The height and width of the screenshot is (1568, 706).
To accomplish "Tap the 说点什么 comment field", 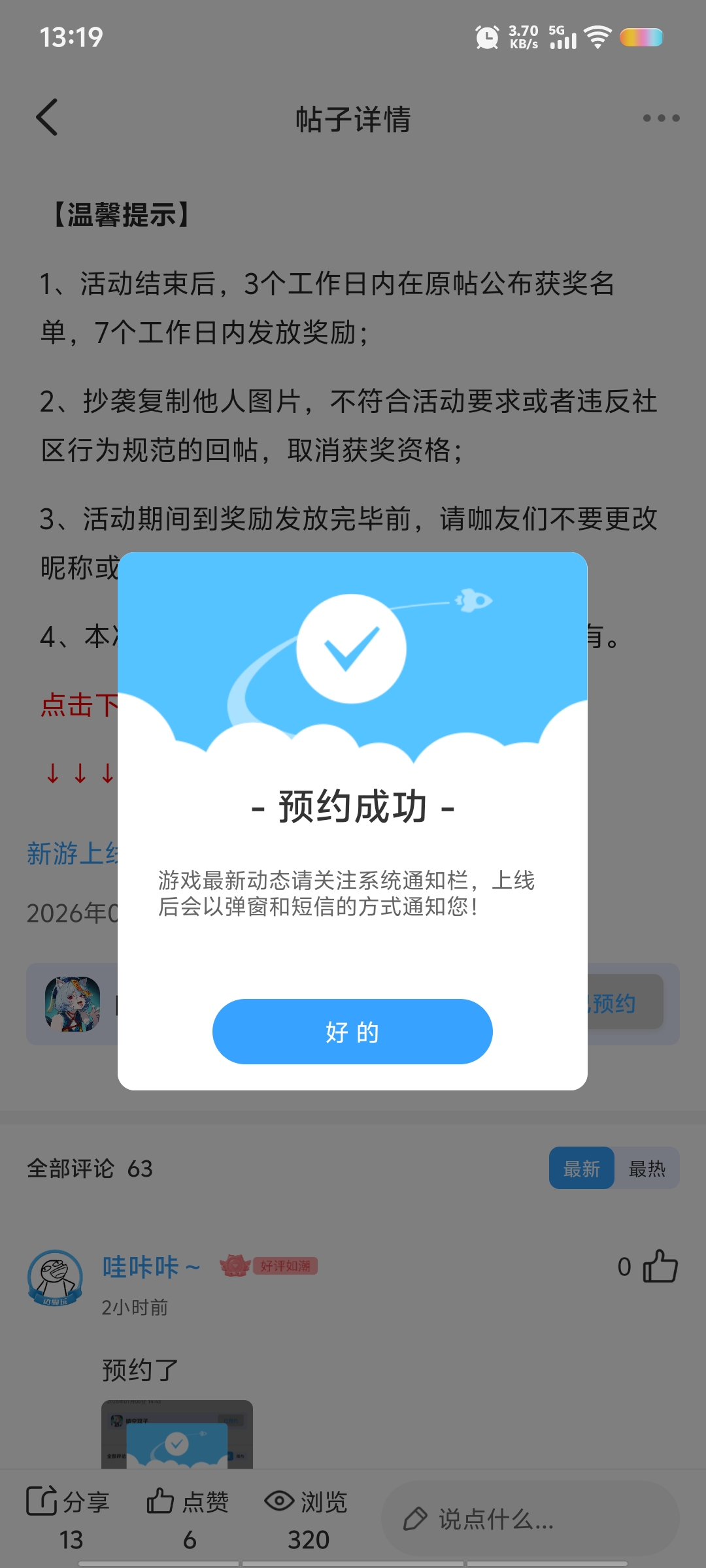I will (x=529, y=1520).
